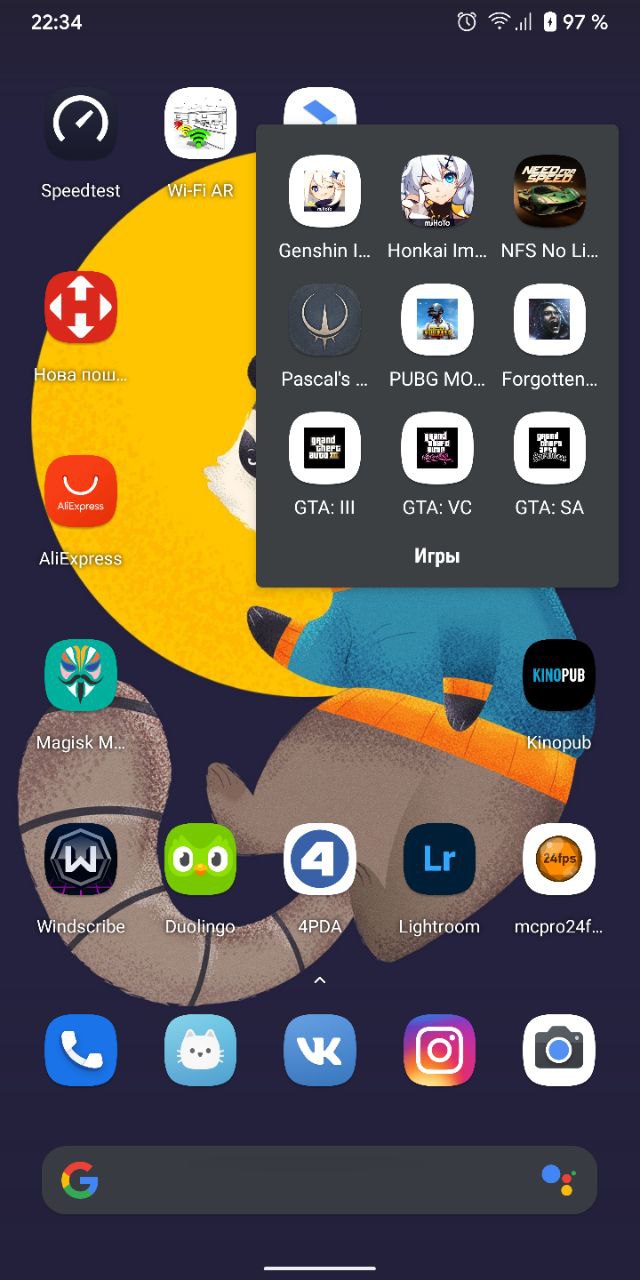Screen dimensions: 640x1280
Task: Open Pascal's Wager game
Action: click(x=325, y=320)
